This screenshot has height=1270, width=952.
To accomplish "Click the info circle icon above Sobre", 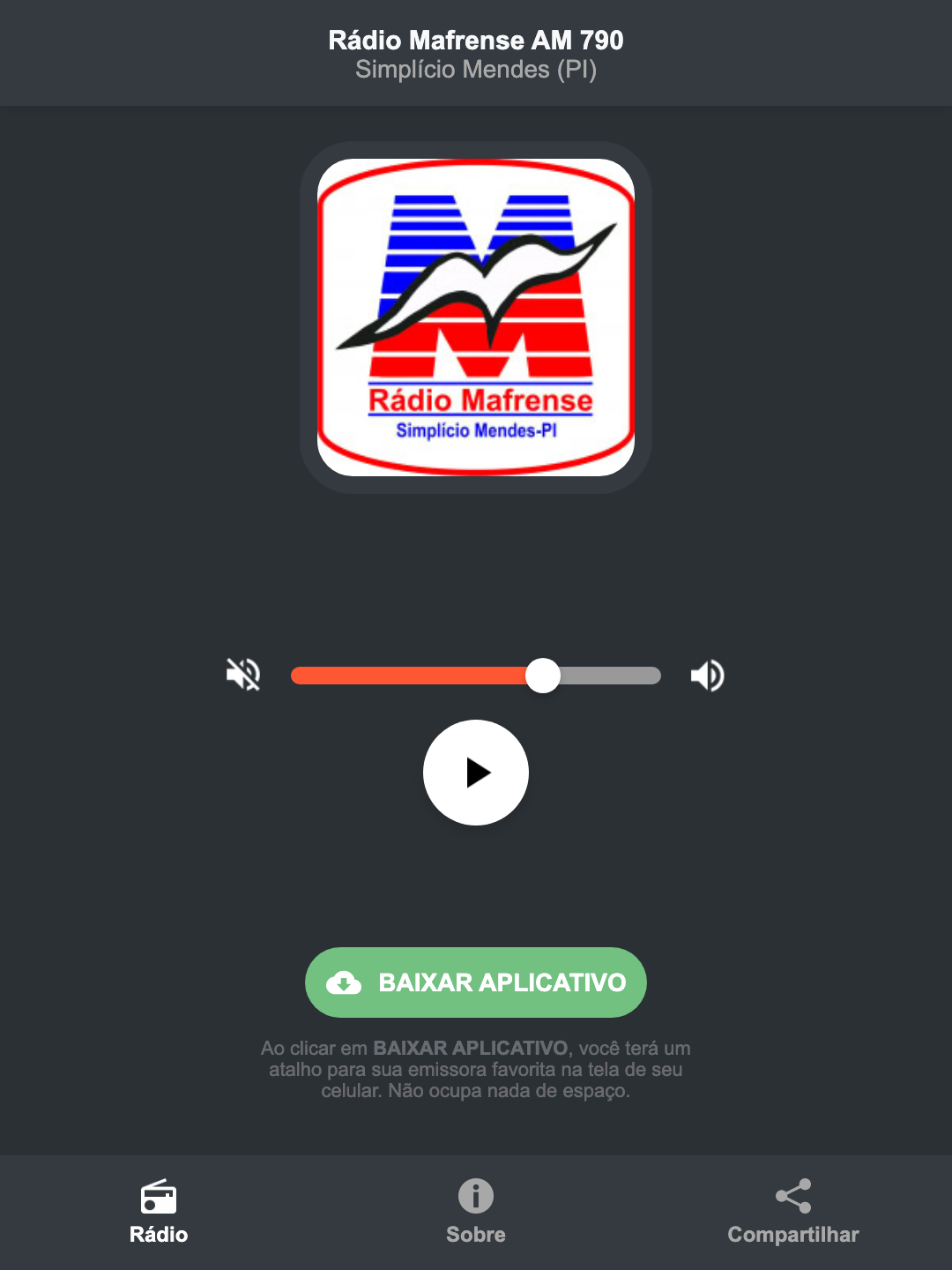I will click(x=475, y=1198).
